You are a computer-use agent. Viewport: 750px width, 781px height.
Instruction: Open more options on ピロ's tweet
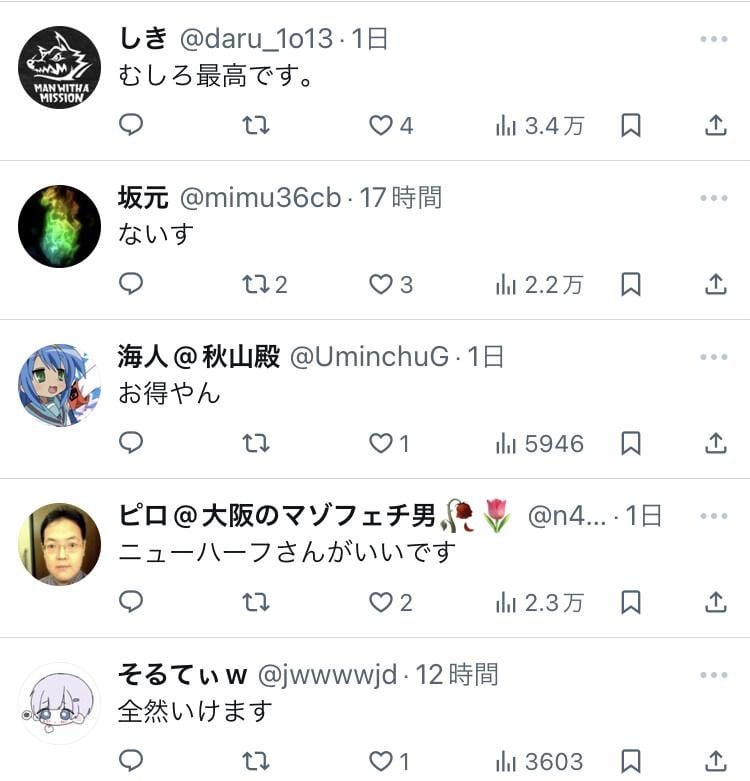(714, 516)
